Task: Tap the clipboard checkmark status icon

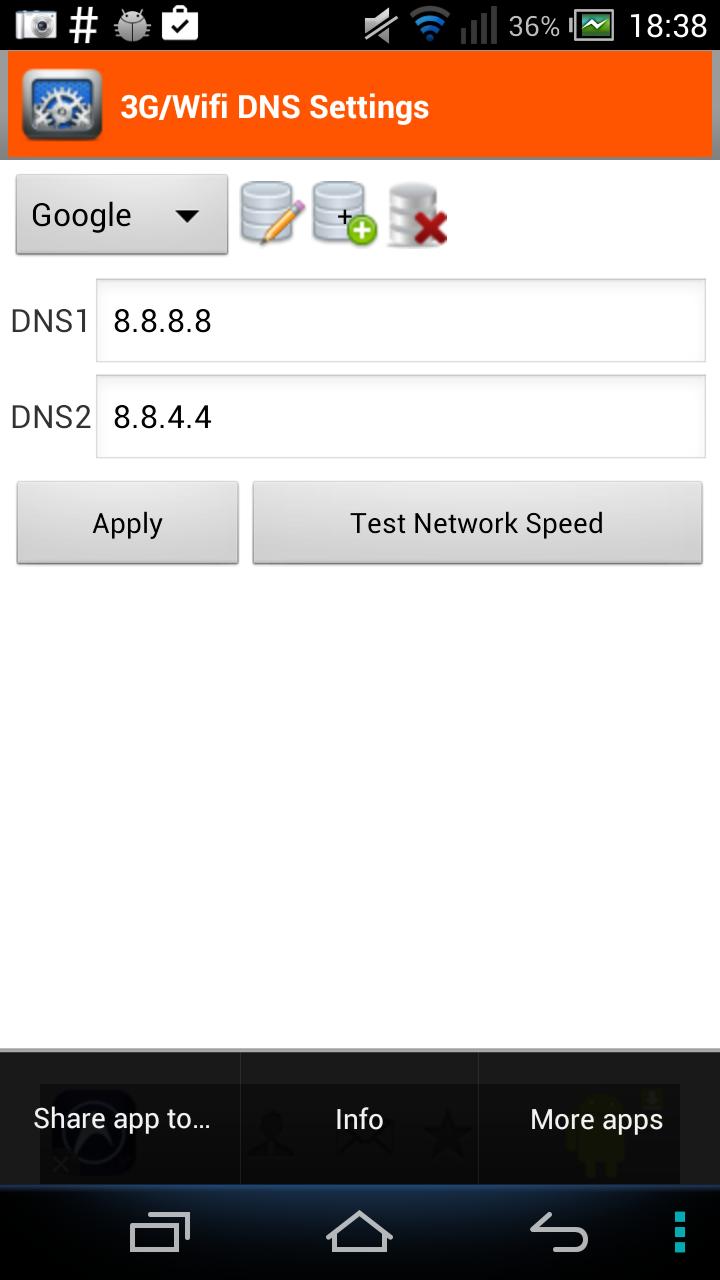Action: (183, 24)
